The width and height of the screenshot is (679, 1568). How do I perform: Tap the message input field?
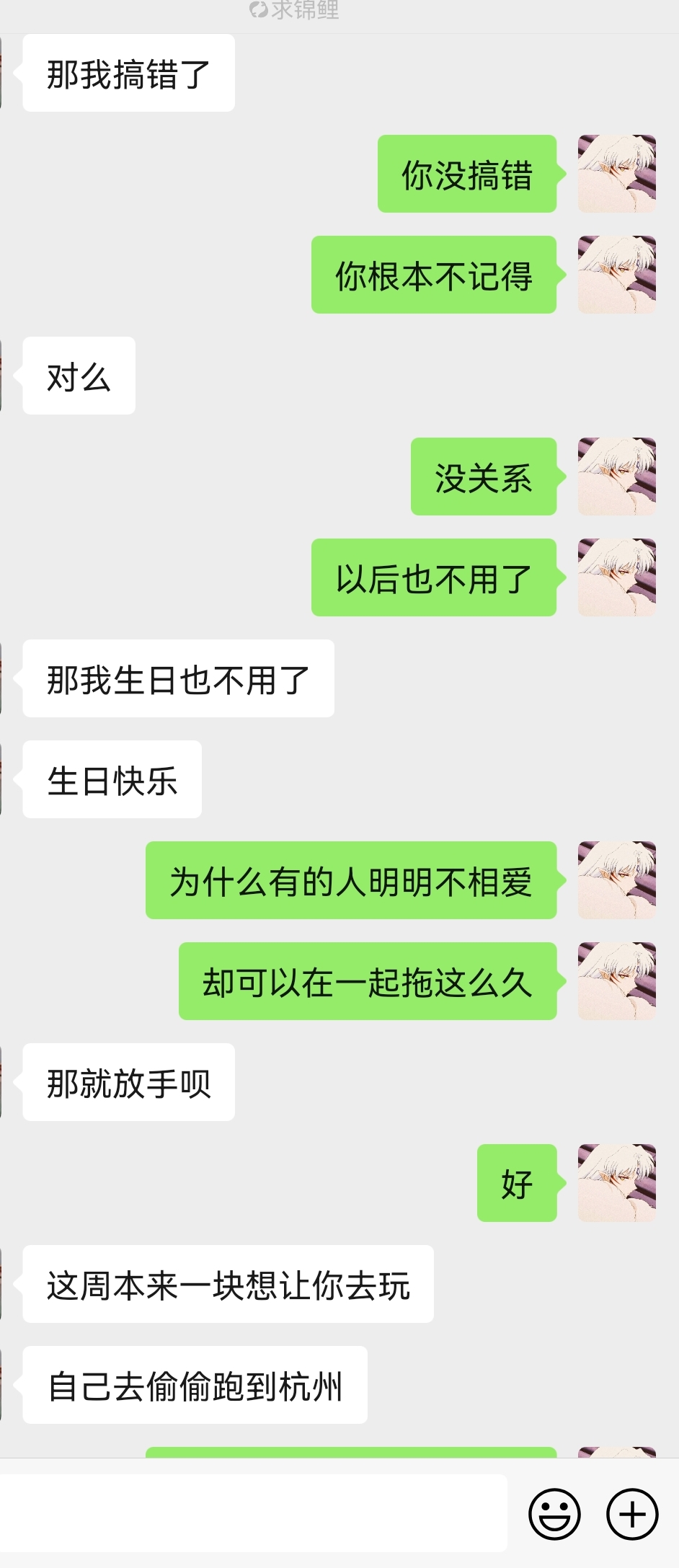click(252, 1513)
